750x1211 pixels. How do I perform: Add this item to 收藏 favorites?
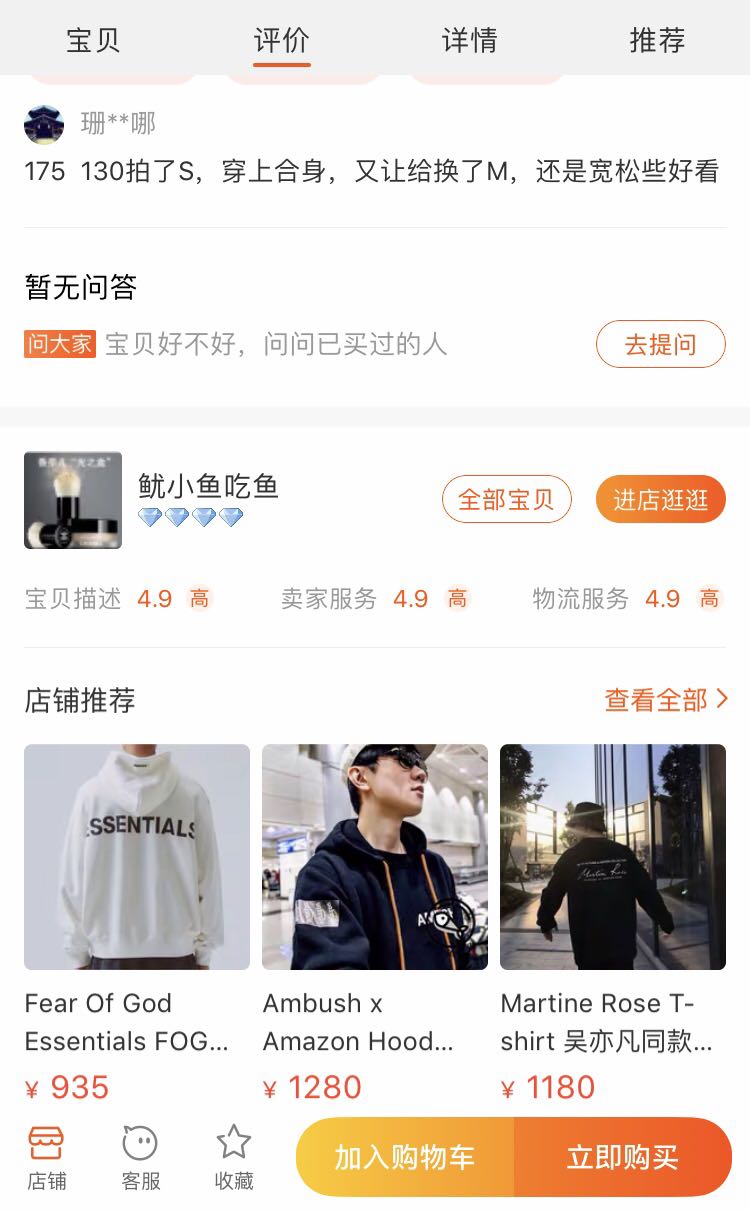tap(234, 1157)
